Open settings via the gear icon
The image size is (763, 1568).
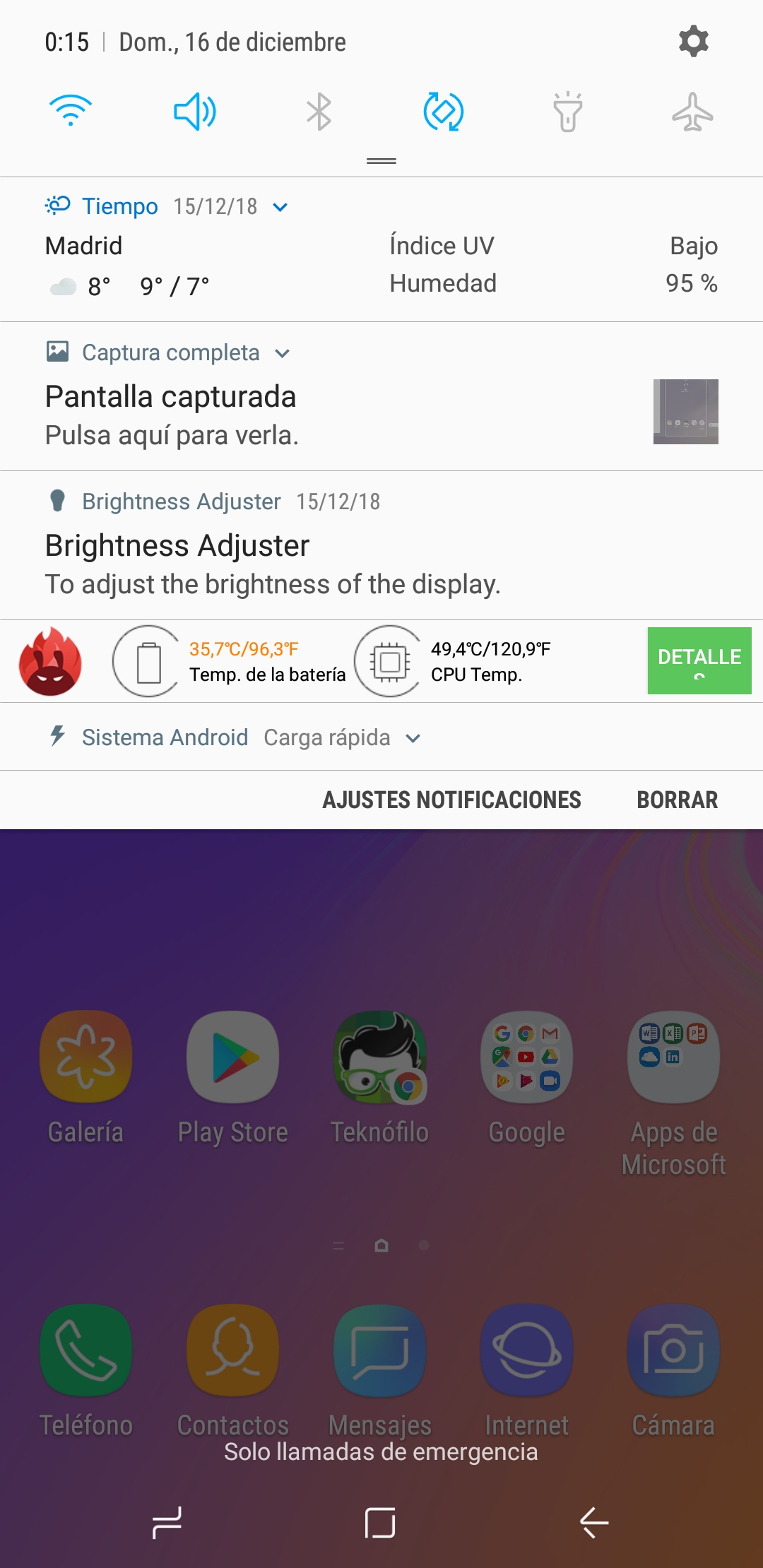(x=693, y=42)
